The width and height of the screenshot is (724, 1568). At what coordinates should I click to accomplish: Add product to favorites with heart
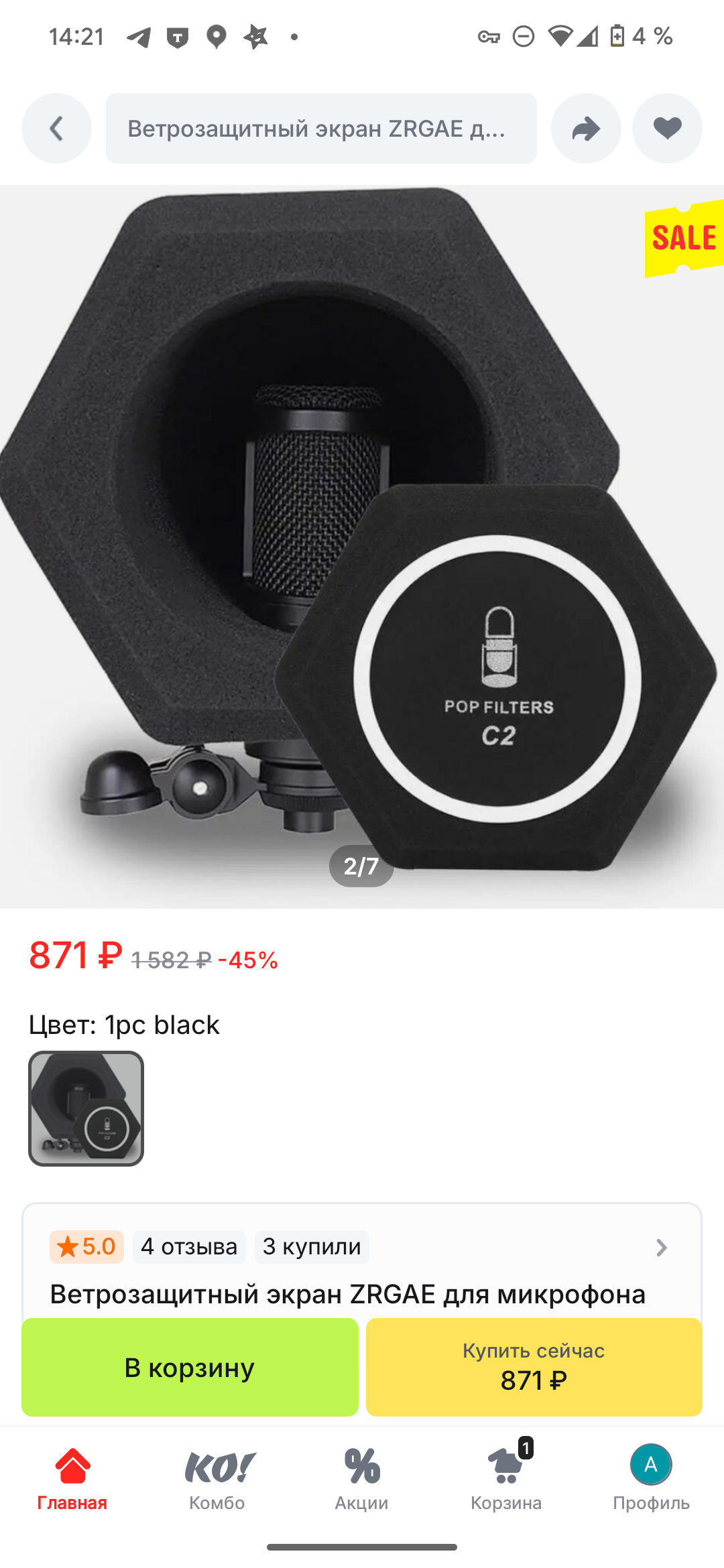pos(667,128)
